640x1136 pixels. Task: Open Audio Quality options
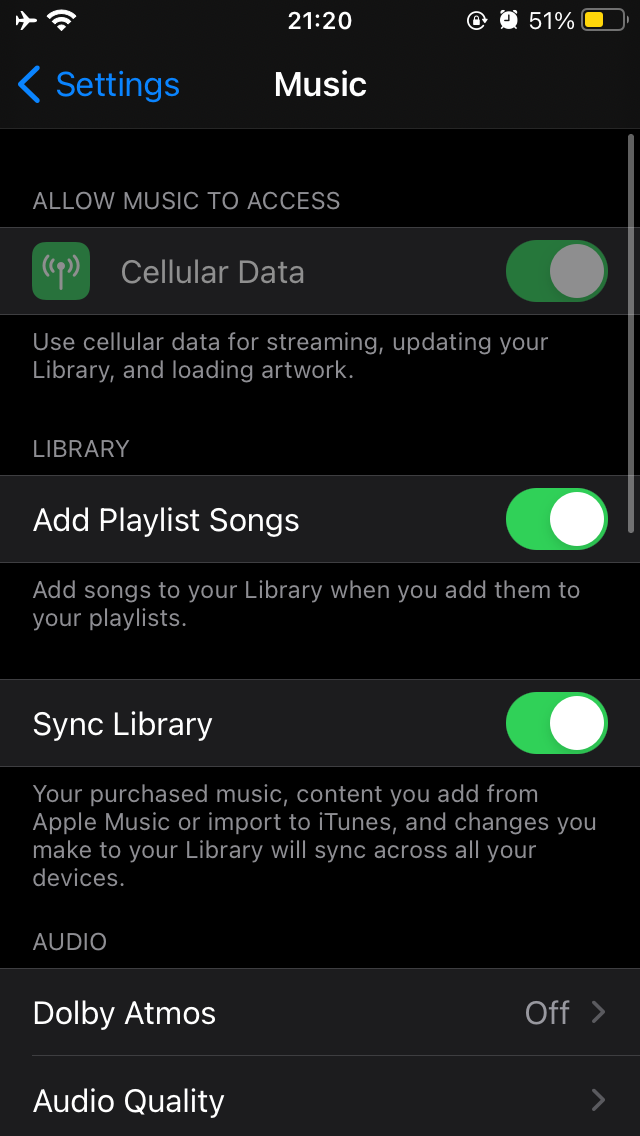point(320,1100)
